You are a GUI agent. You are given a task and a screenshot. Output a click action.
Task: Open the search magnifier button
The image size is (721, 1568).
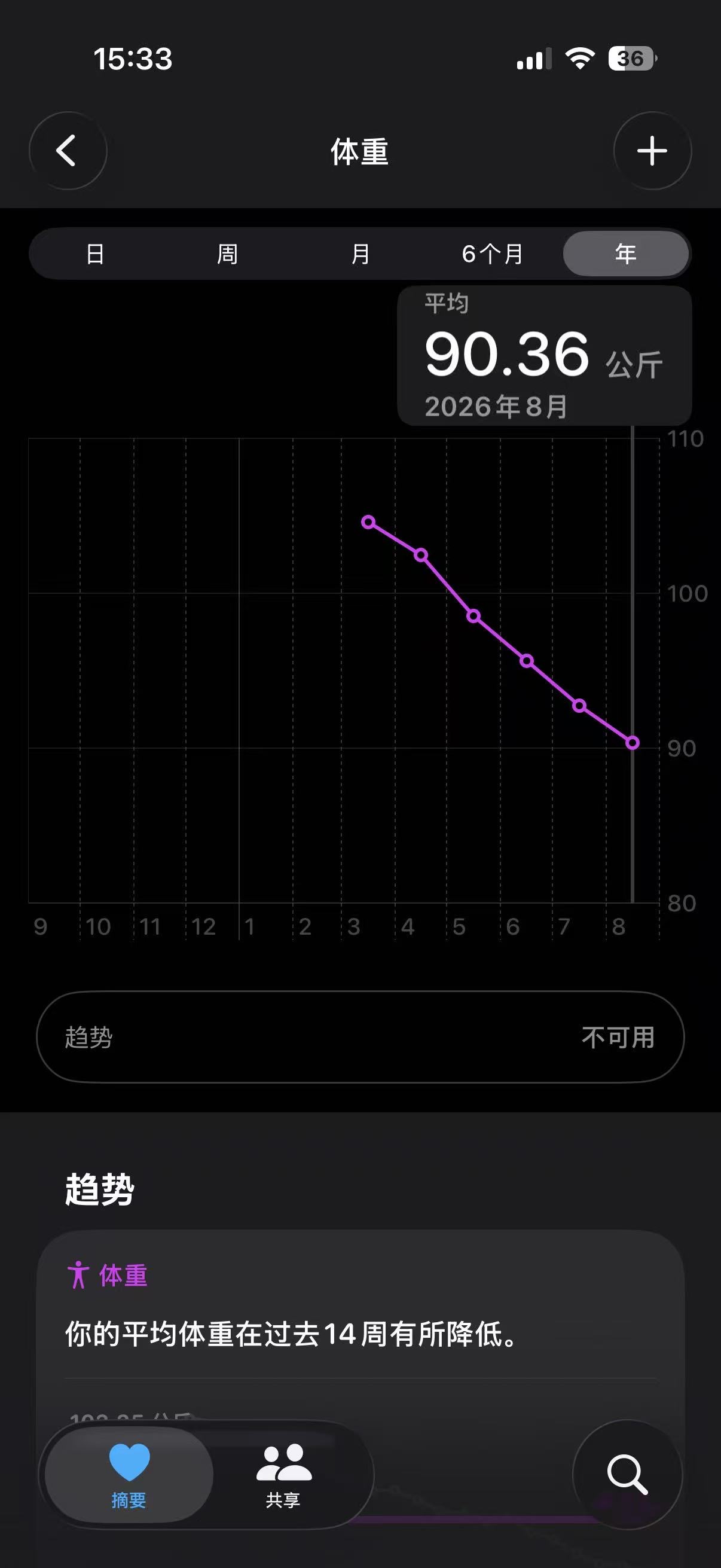click(627, 1475)
